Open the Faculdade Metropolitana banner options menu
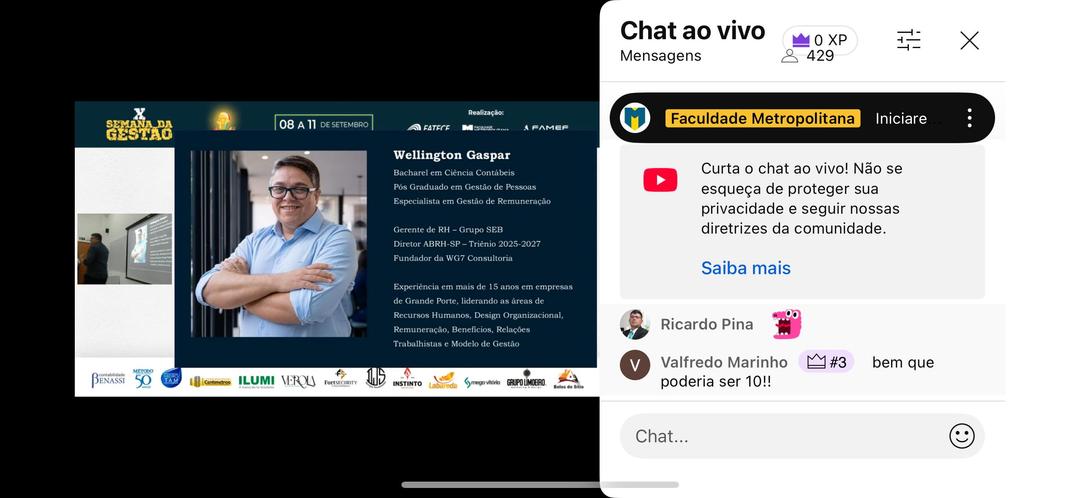The height and width of the screenshot is (498, 1080). [x=969, y=118]
